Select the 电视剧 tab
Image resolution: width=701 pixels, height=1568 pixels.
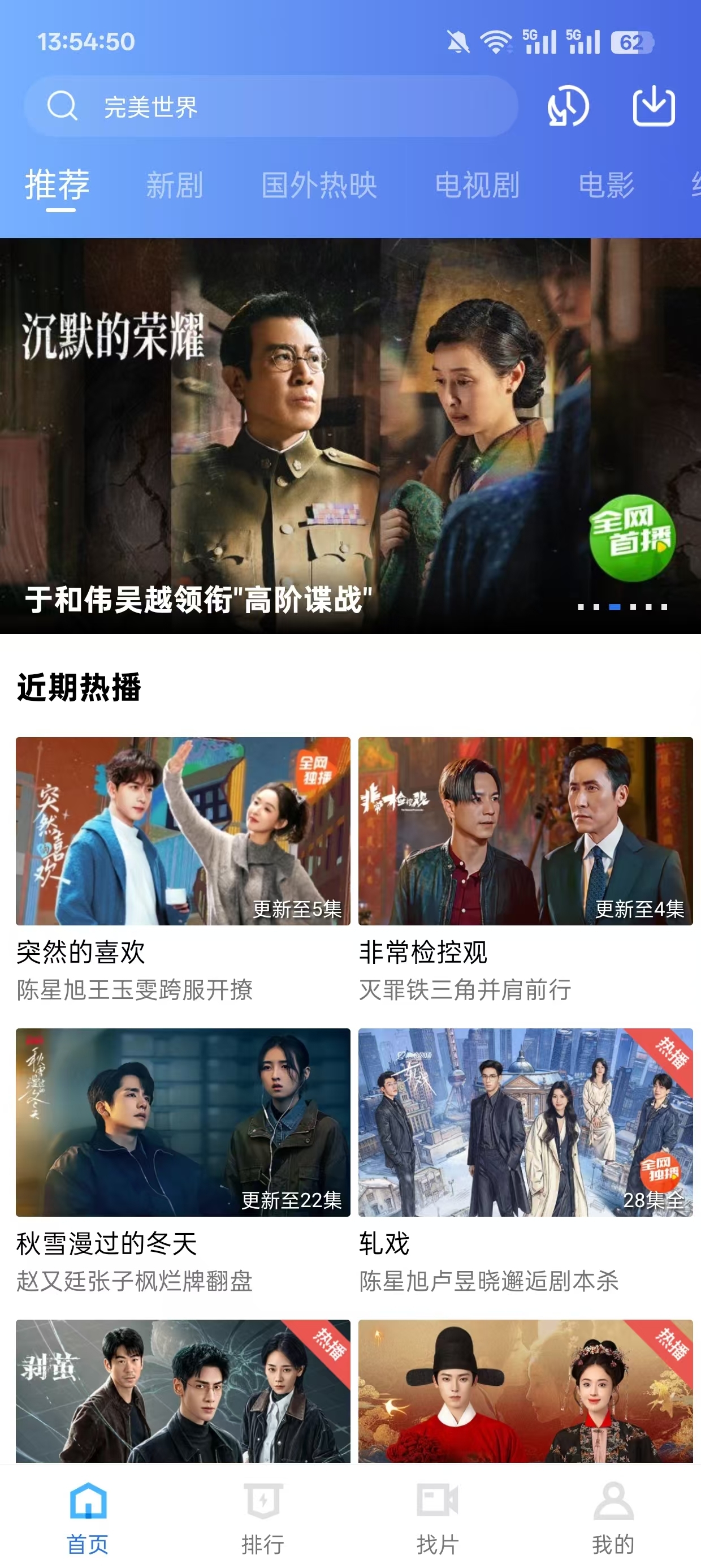coord(477,185)
